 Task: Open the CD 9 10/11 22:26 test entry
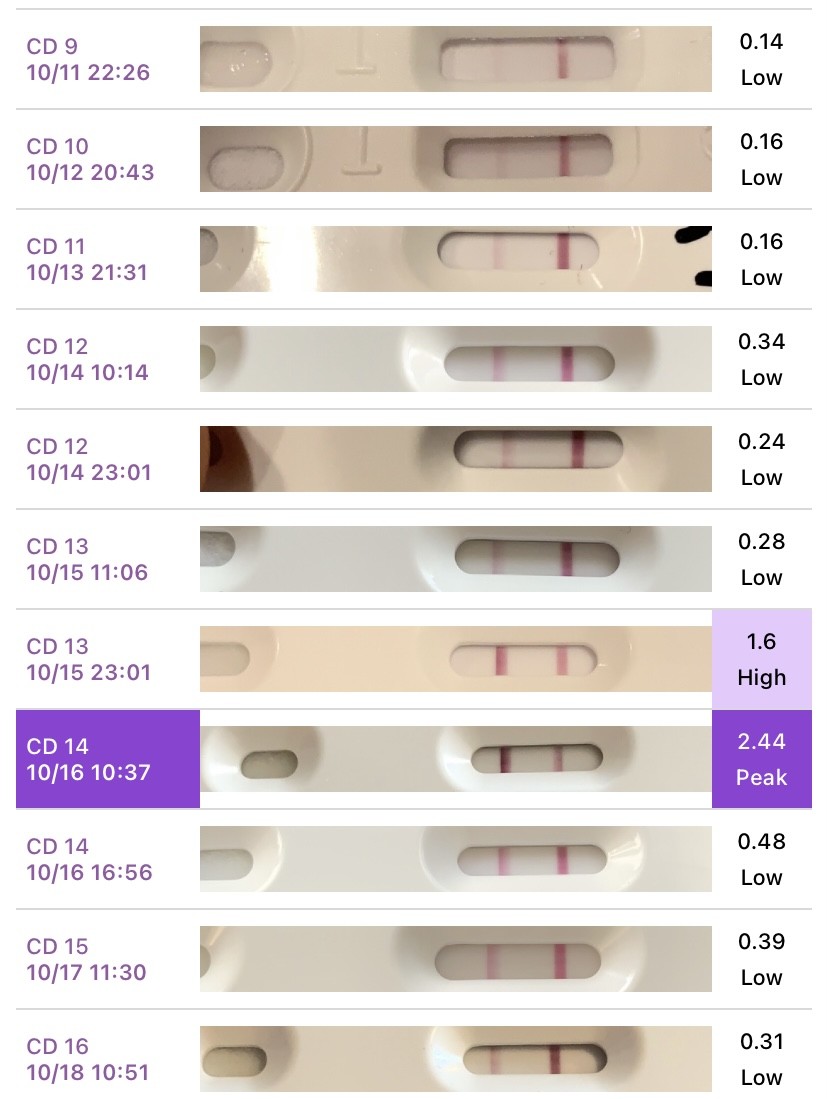coord(90,59)
